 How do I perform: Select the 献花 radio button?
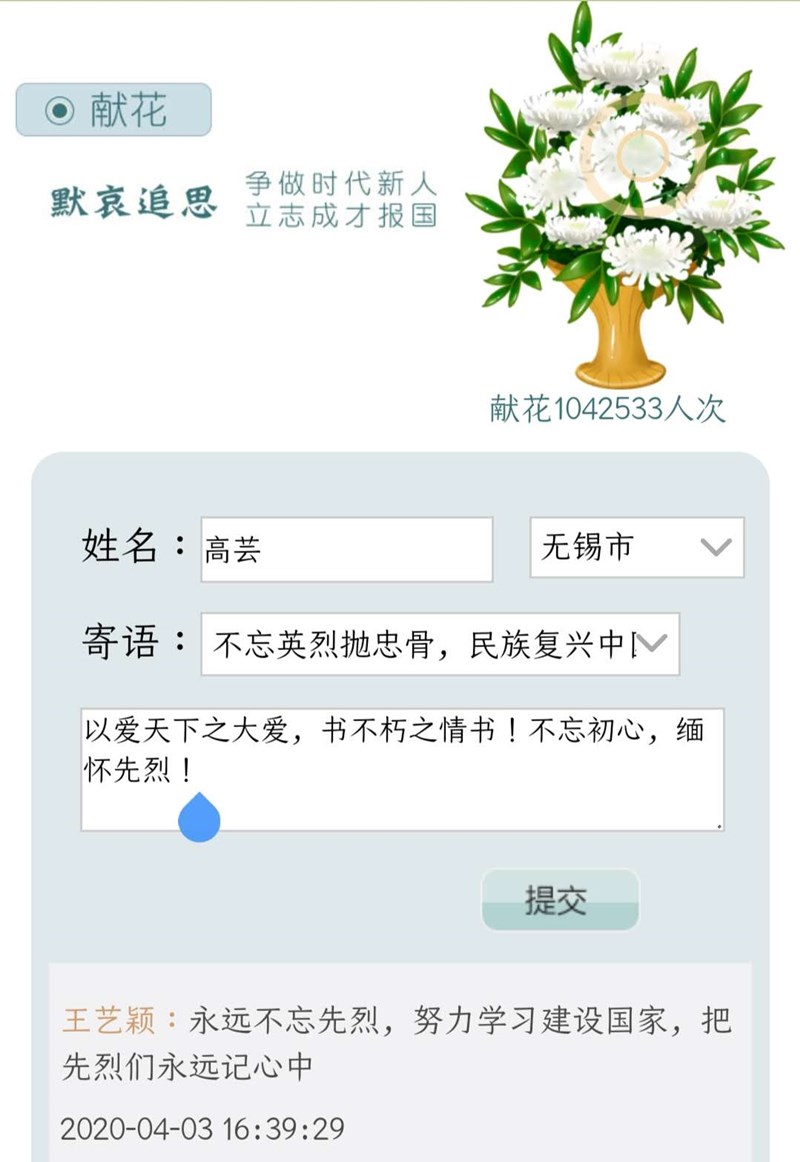61,110
